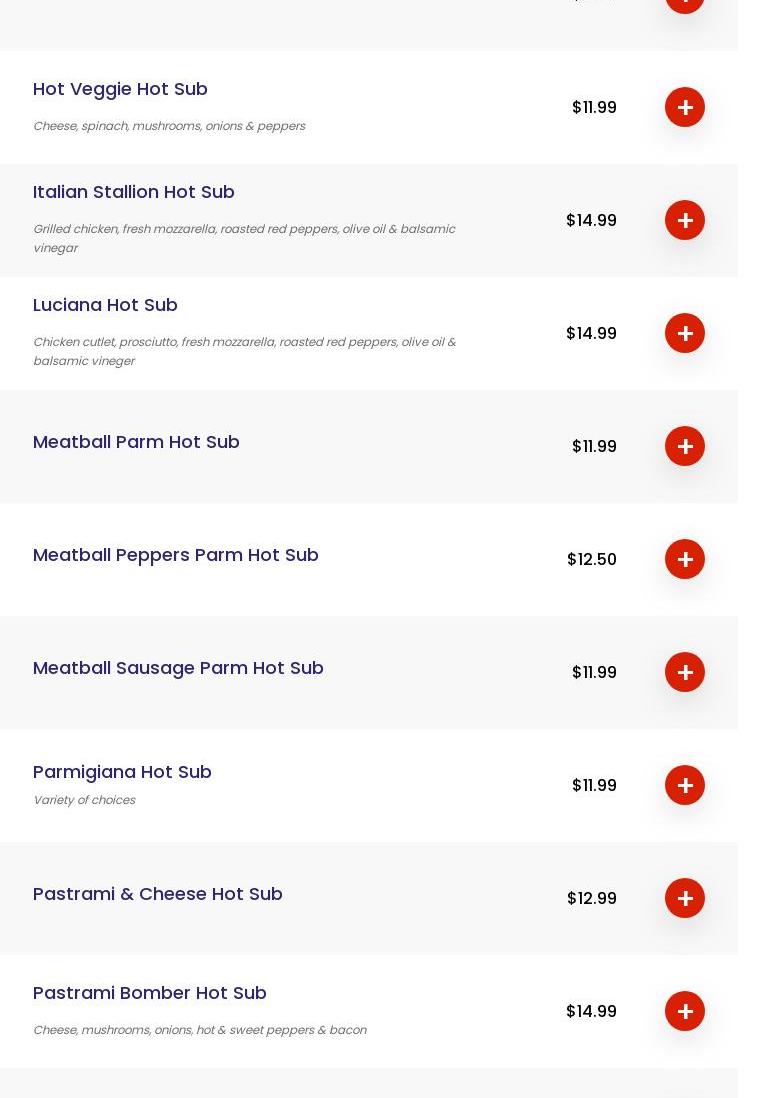Add Meatball Sausage Parm Hot Sub
Screen dimensions: 770x1098
tap(684, 672)
